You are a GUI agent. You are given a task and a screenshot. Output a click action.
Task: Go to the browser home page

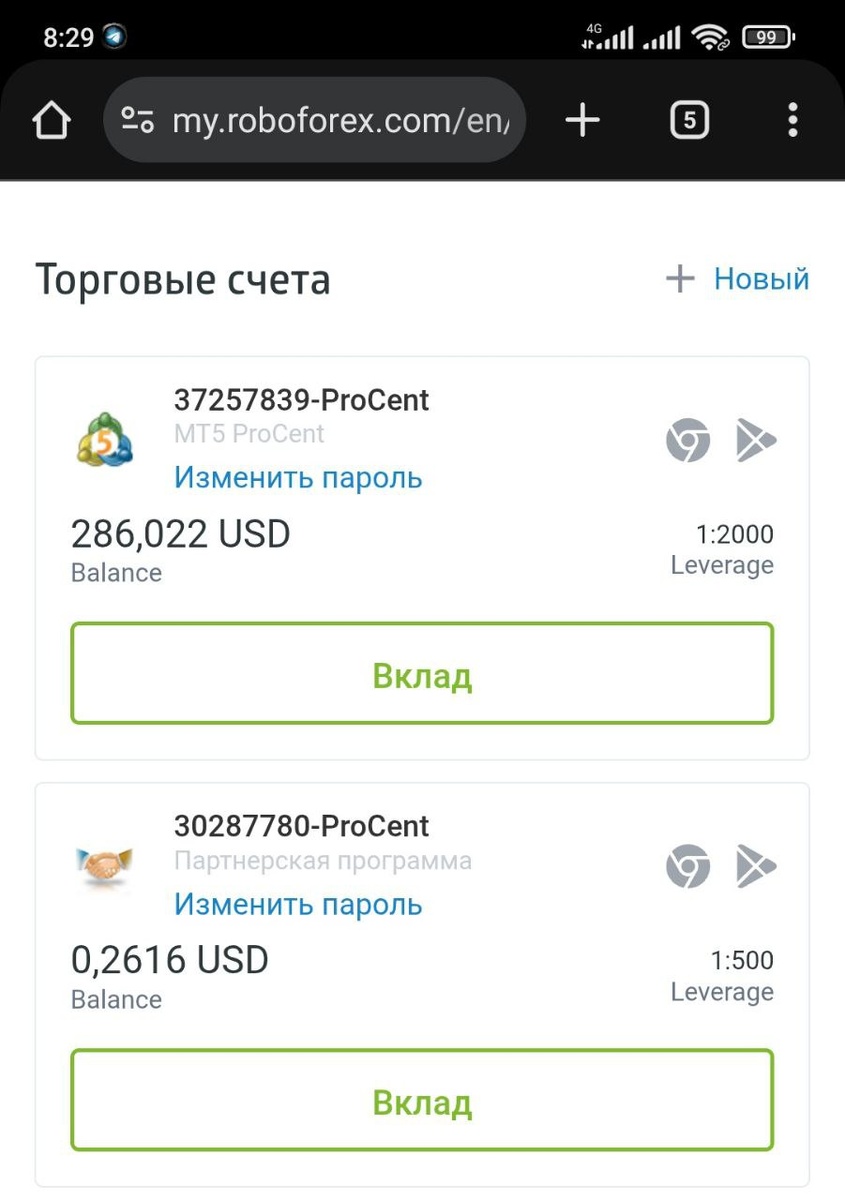[x=52, y=122]
